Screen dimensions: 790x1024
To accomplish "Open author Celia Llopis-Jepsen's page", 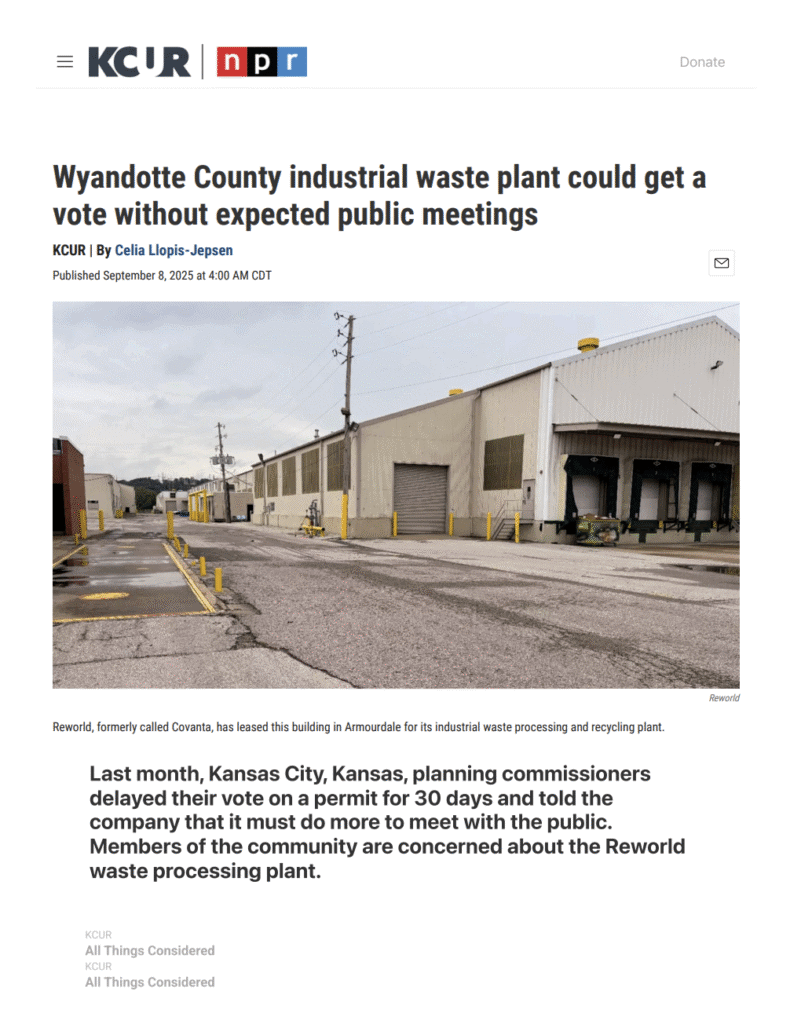I will [x=173, y=250].
